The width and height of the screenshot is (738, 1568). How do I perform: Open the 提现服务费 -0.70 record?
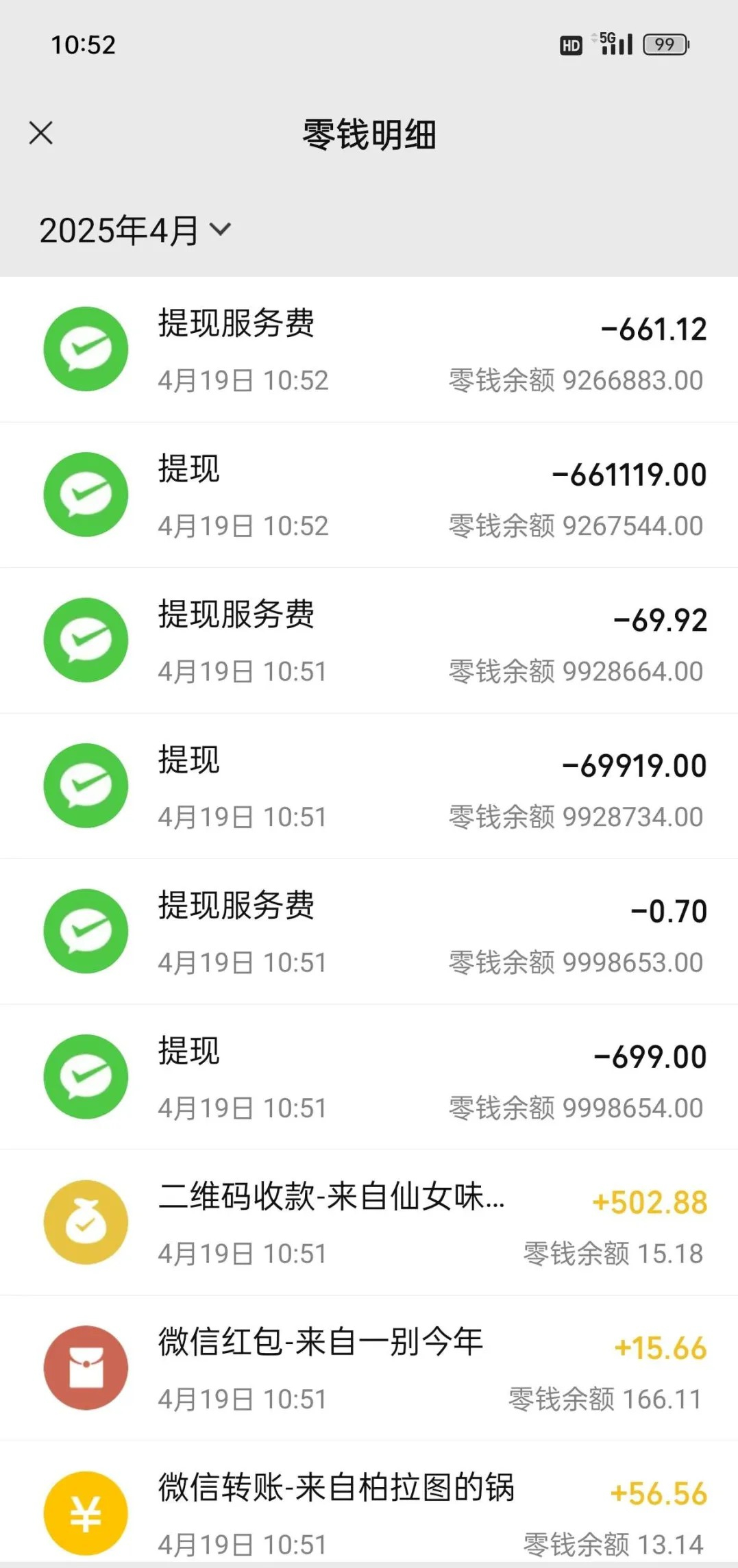click(x=369, y=932)
